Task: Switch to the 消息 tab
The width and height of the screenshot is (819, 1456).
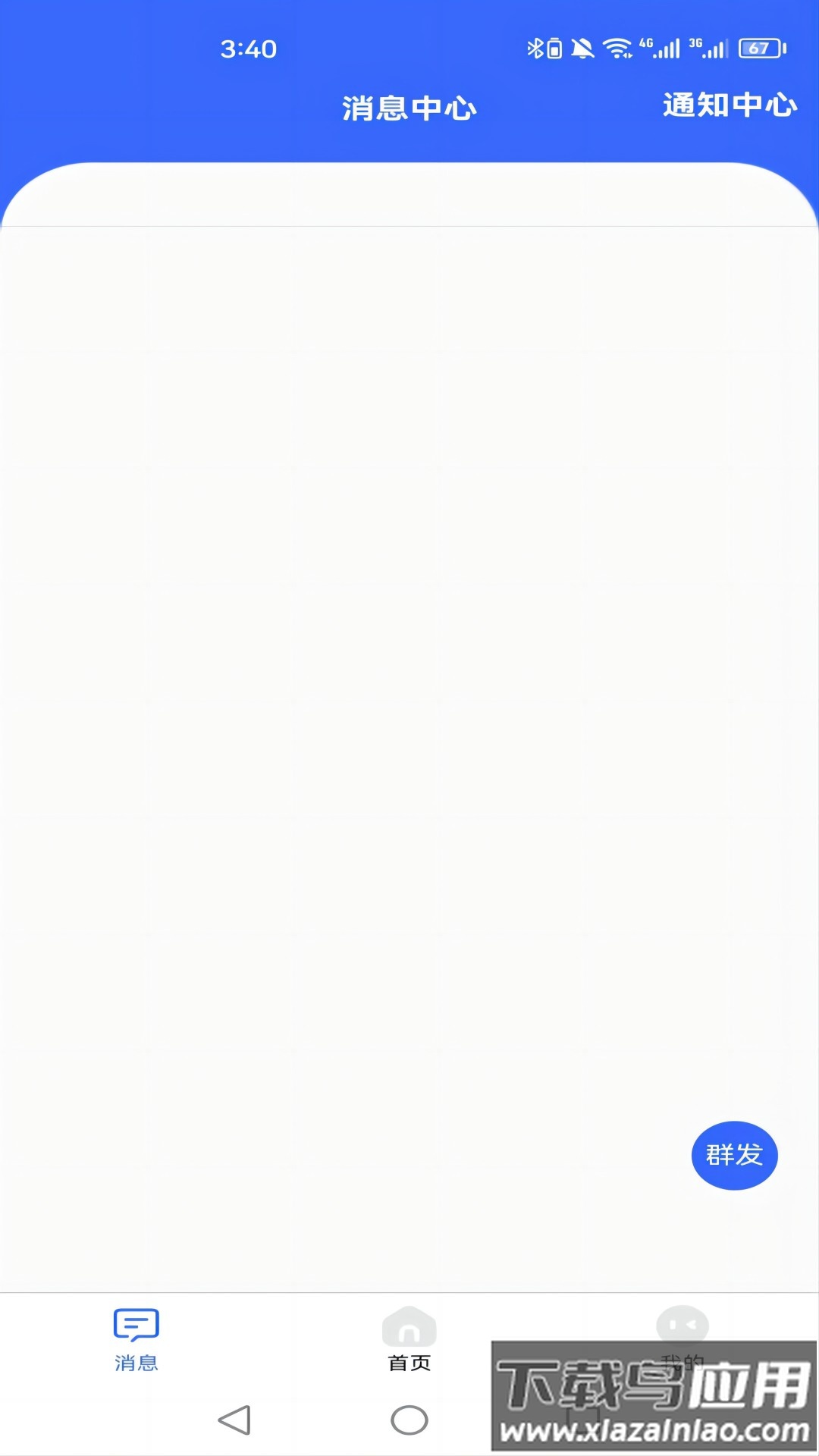Action: [136, 1339]
